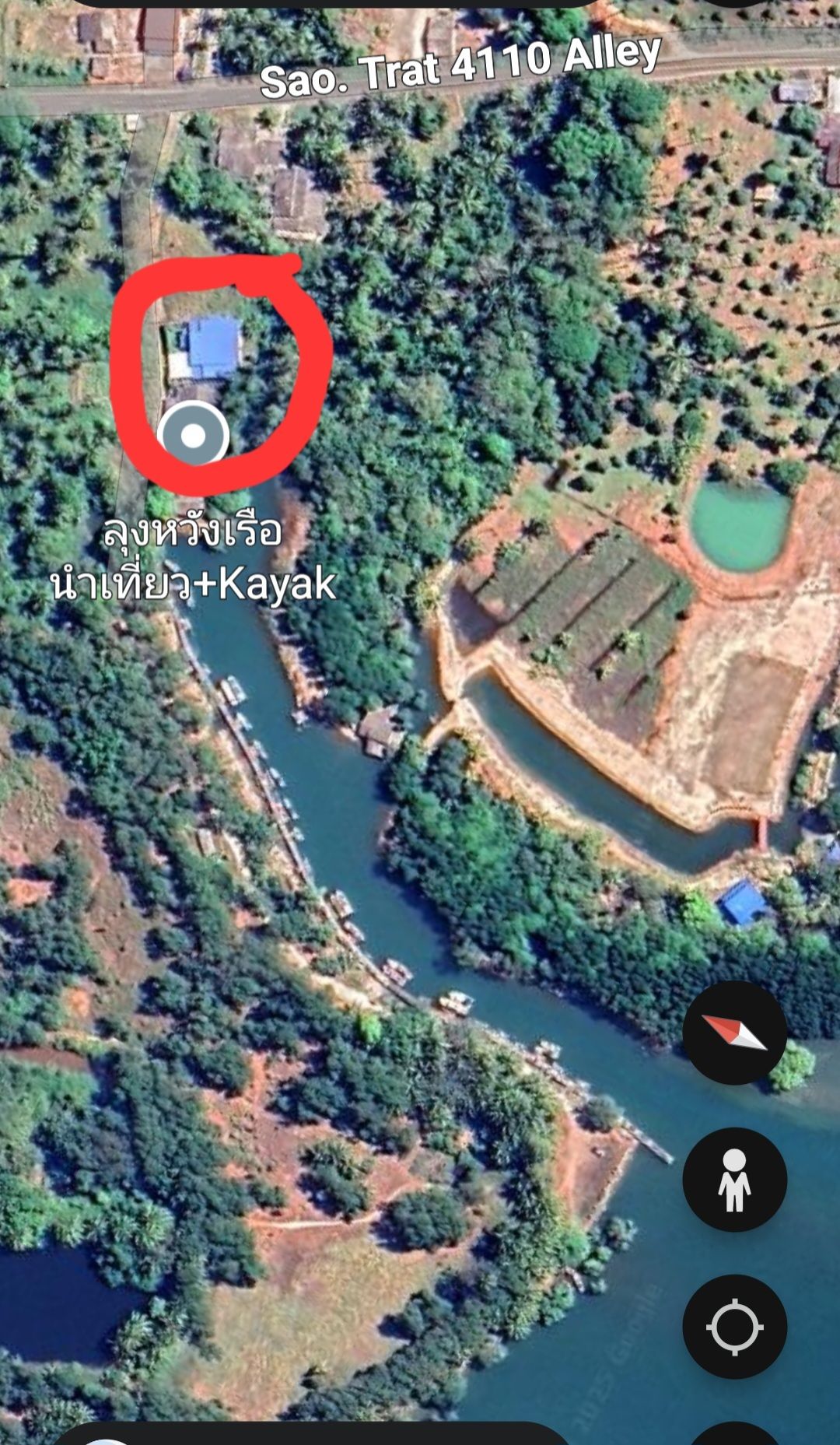840x1445 pixels.
Task: Tap the compass to reset north
Action: 734,1033
